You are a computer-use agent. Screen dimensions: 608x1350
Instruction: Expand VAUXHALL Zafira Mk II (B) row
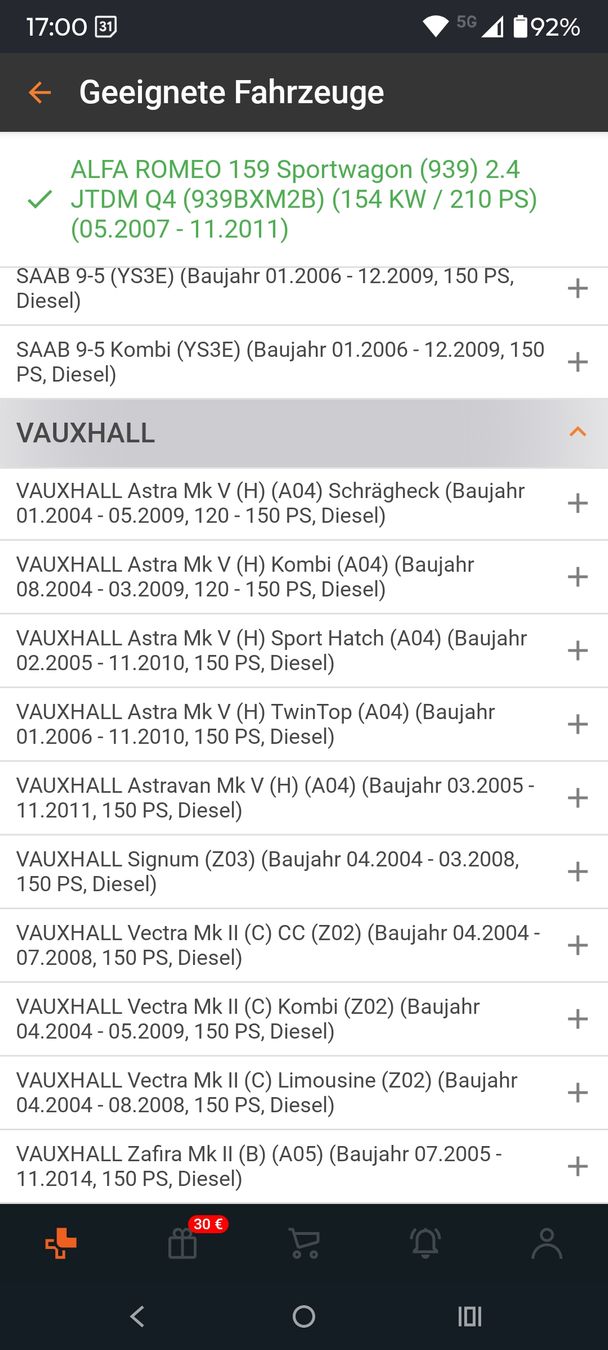pos(577,1166)
